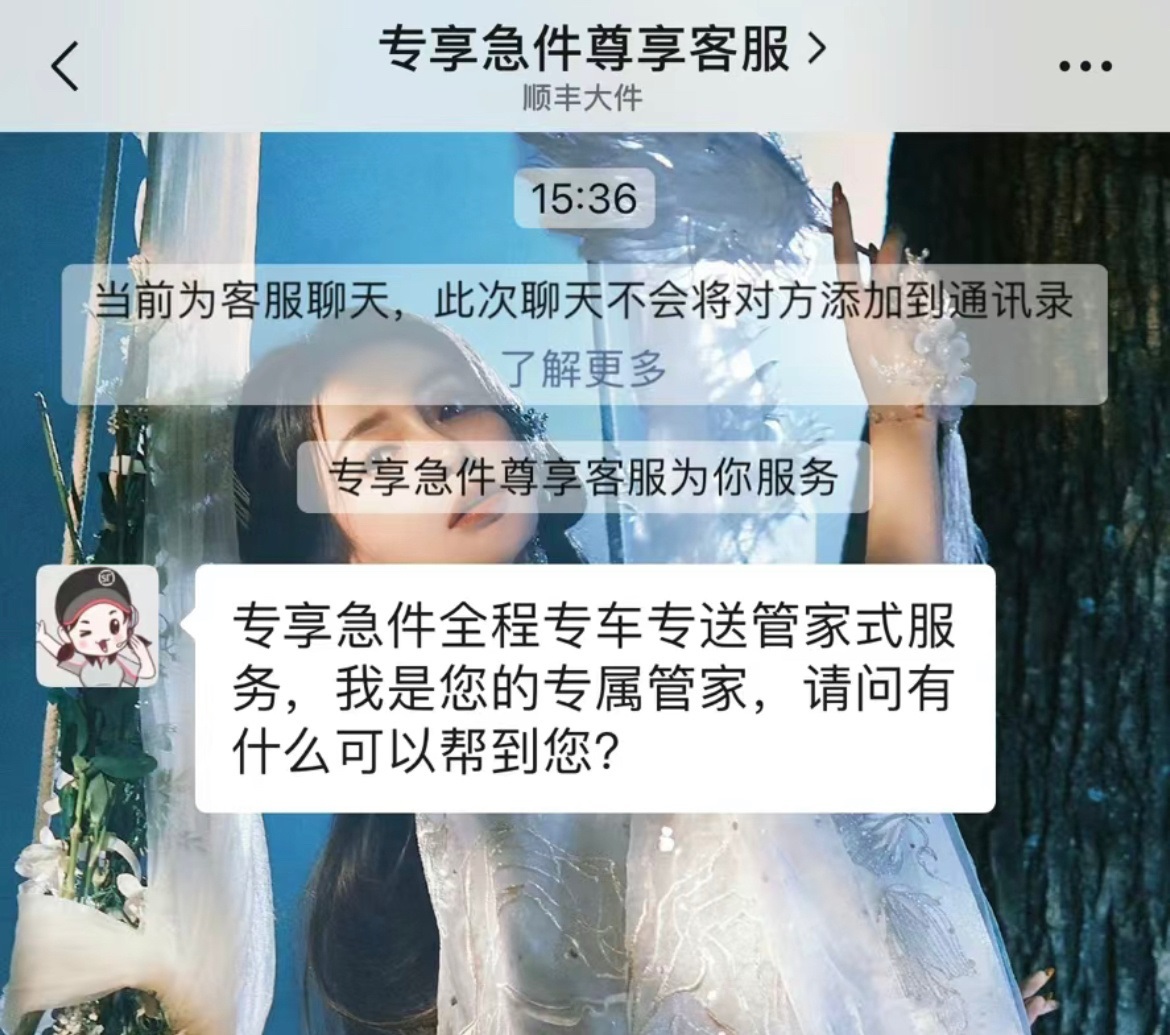Open 专享急件尊享客服 chat details from title
Screen dimensions: 1170x1035
click(x=602, y=50)
